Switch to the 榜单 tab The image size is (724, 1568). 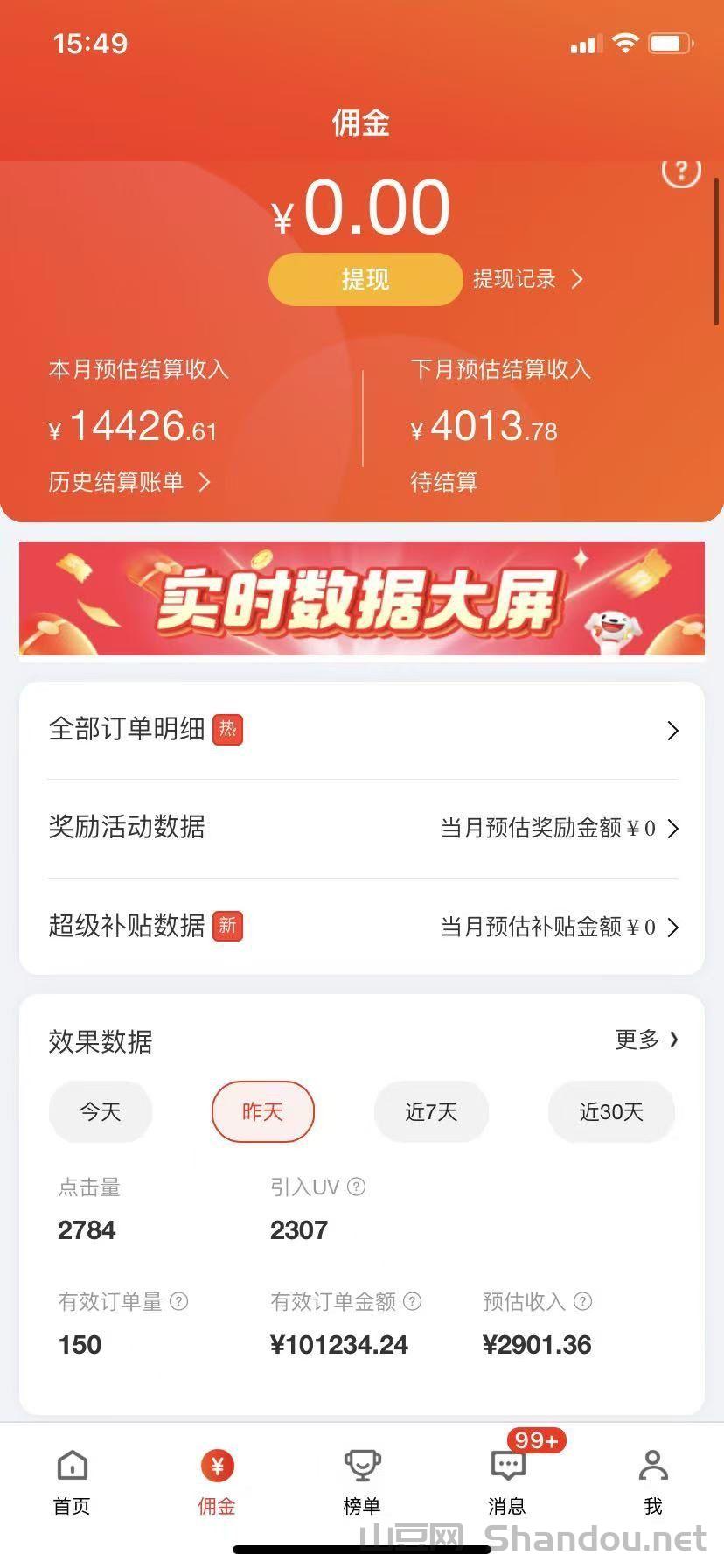[362, 1481]
